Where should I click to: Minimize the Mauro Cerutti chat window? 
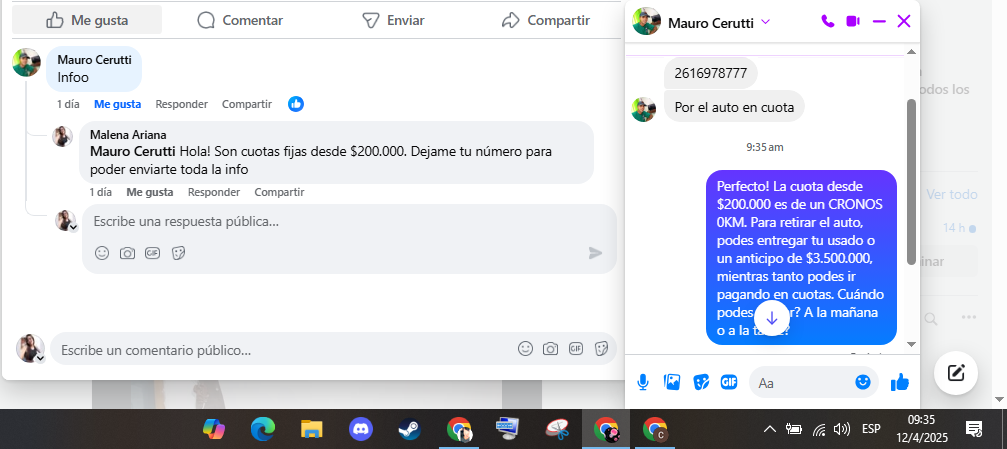click(x=879, y=21)
